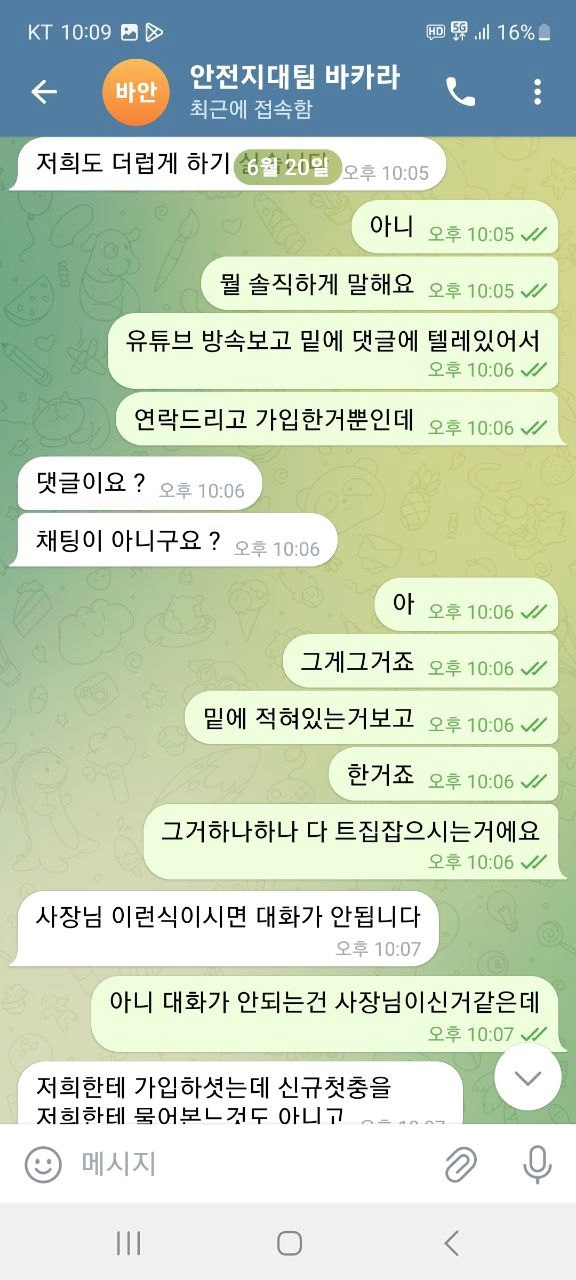
Task: Open the emoji picker
Action: [43, 1164]
